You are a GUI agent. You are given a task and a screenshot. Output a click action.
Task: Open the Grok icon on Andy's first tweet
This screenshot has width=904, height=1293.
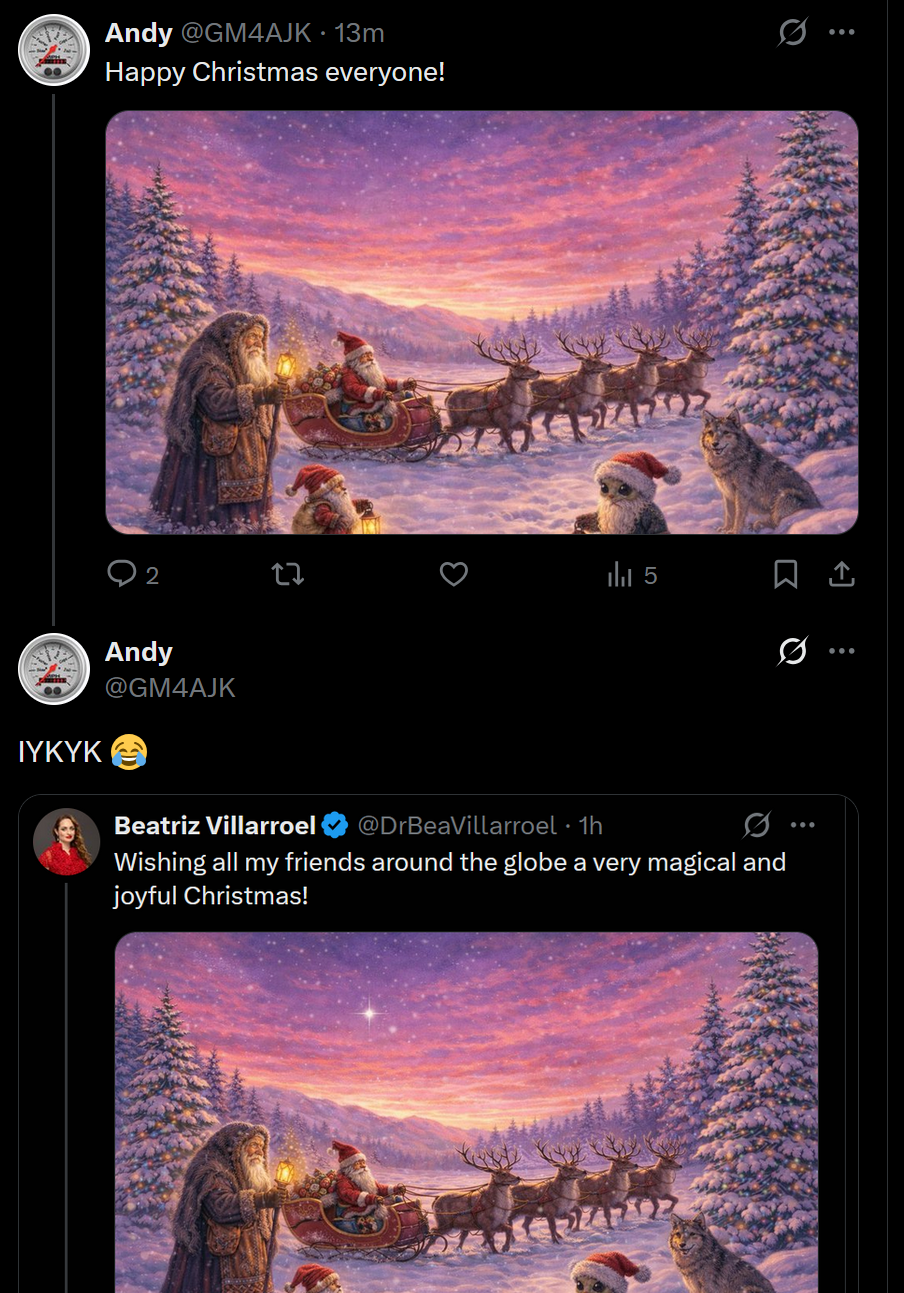(791, 33)
